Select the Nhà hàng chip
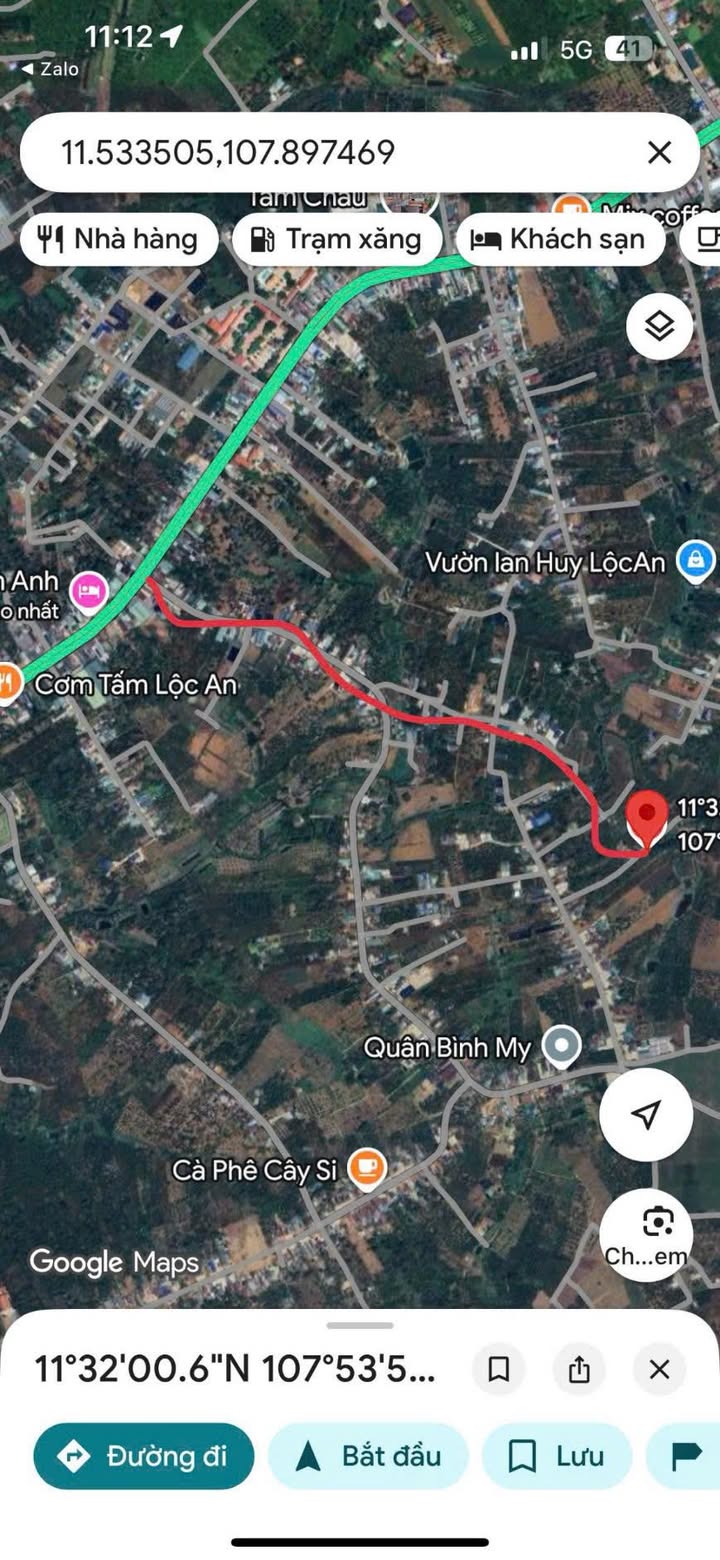Image resolution: width=720 pixels, height=1560 pixels. [118, 239]
